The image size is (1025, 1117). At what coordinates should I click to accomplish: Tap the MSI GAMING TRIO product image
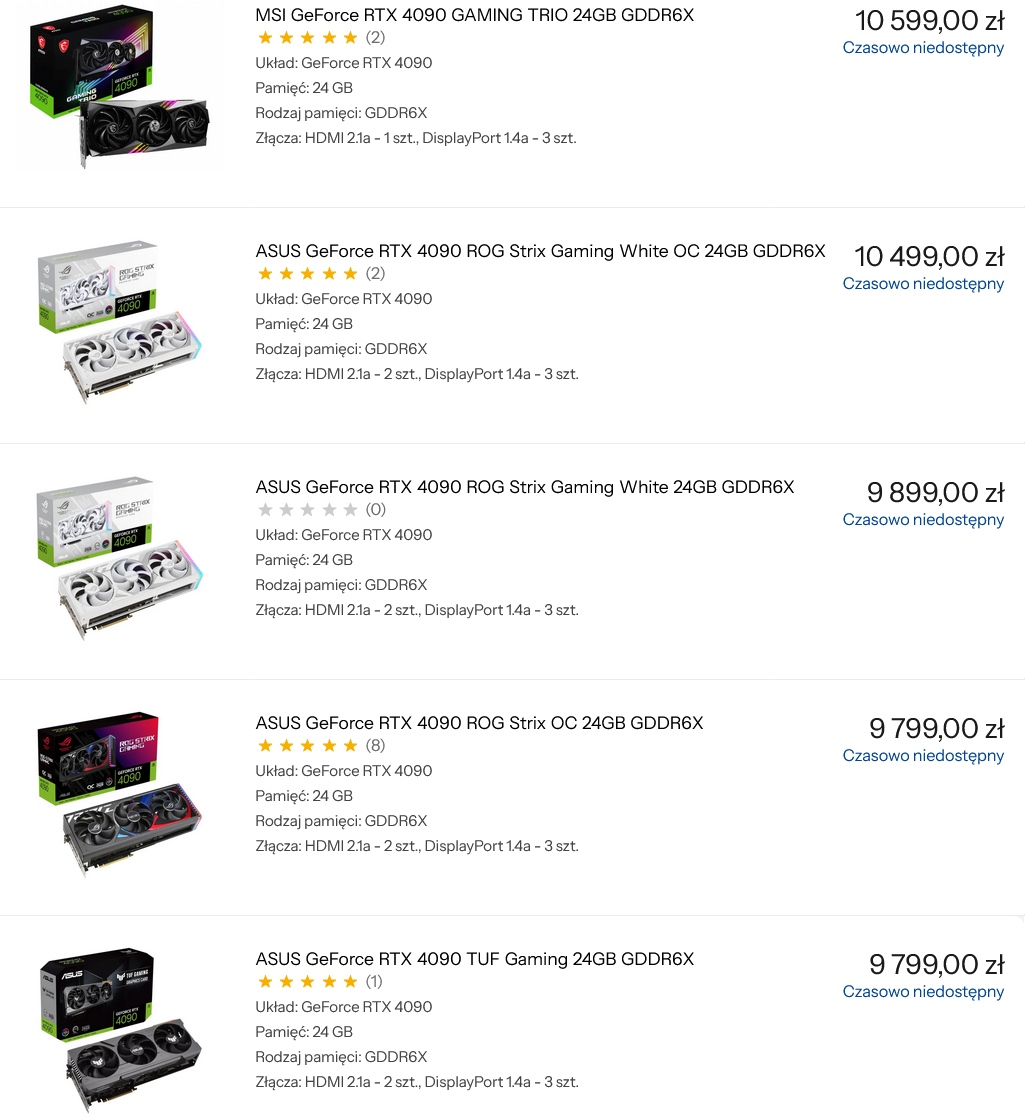[x=119, y=87]
